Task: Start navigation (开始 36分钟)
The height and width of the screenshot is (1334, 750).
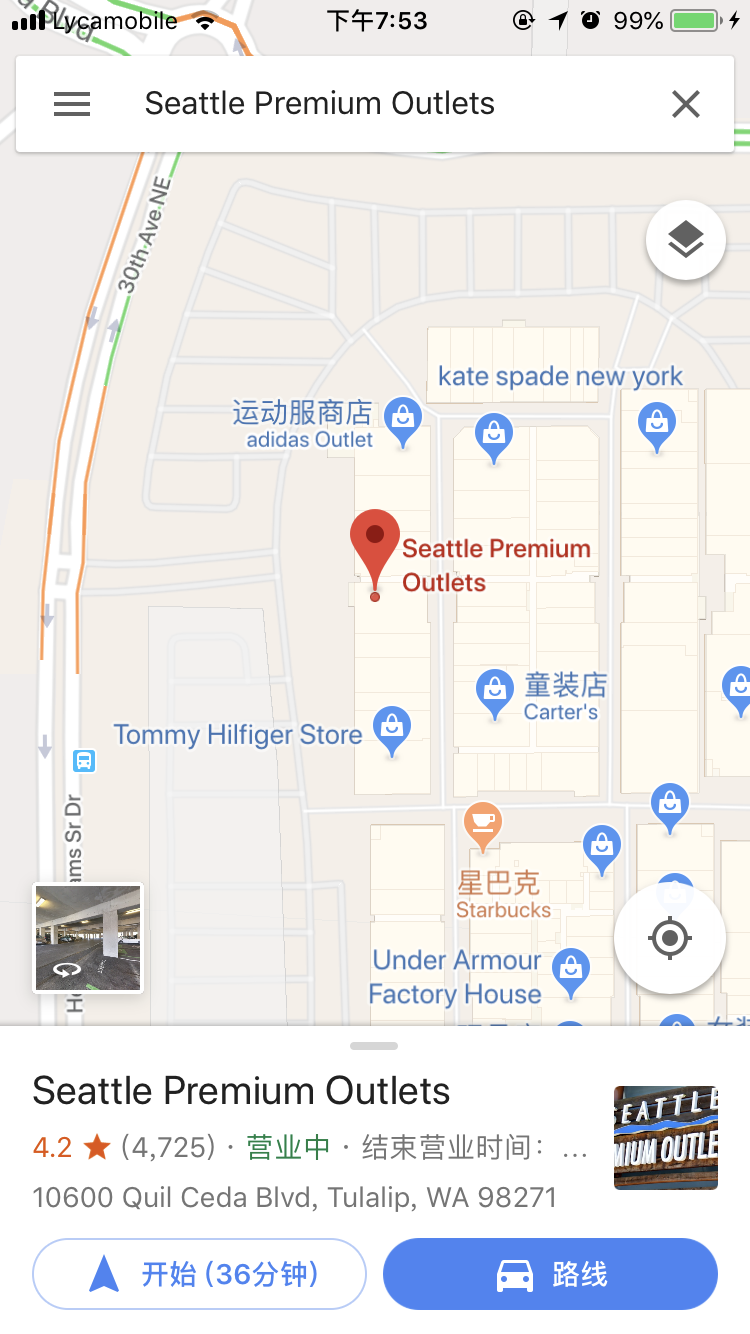Action: coord(199,1274)
